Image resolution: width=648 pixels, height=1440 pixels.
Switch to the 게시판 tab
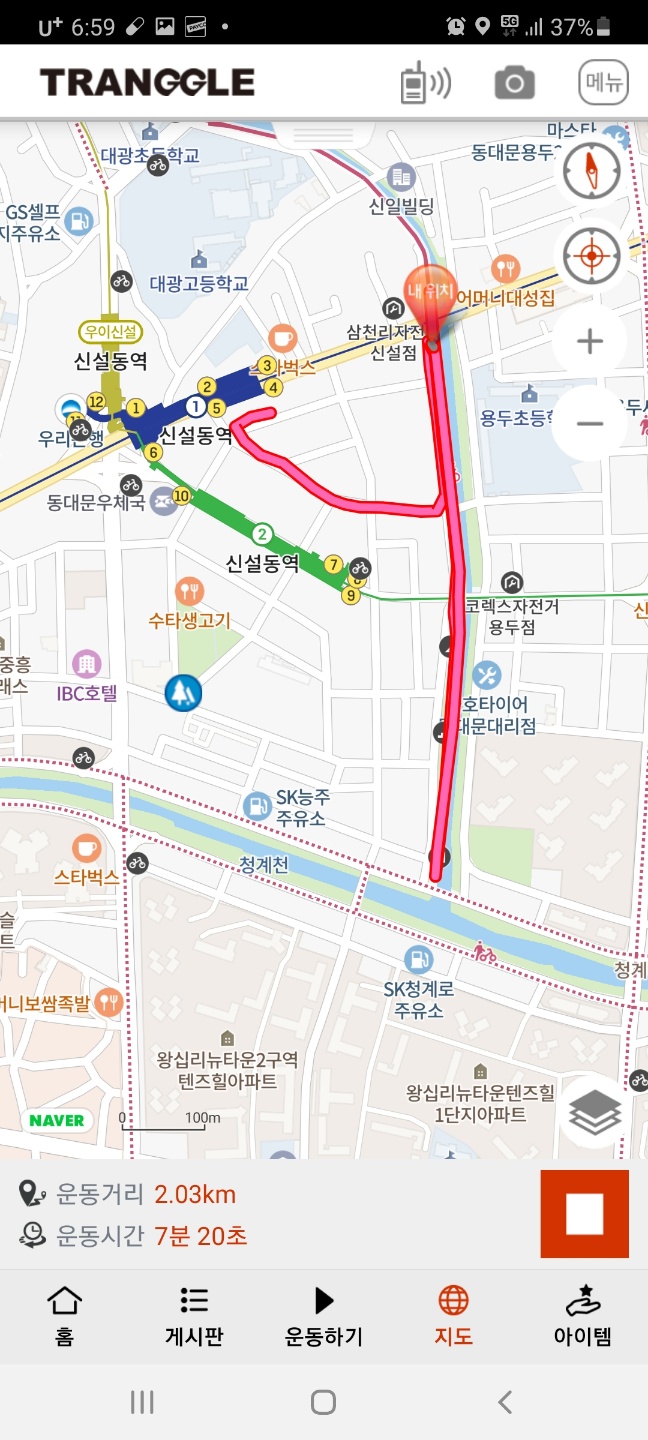pyautogui.click(x=194, y=1317)
